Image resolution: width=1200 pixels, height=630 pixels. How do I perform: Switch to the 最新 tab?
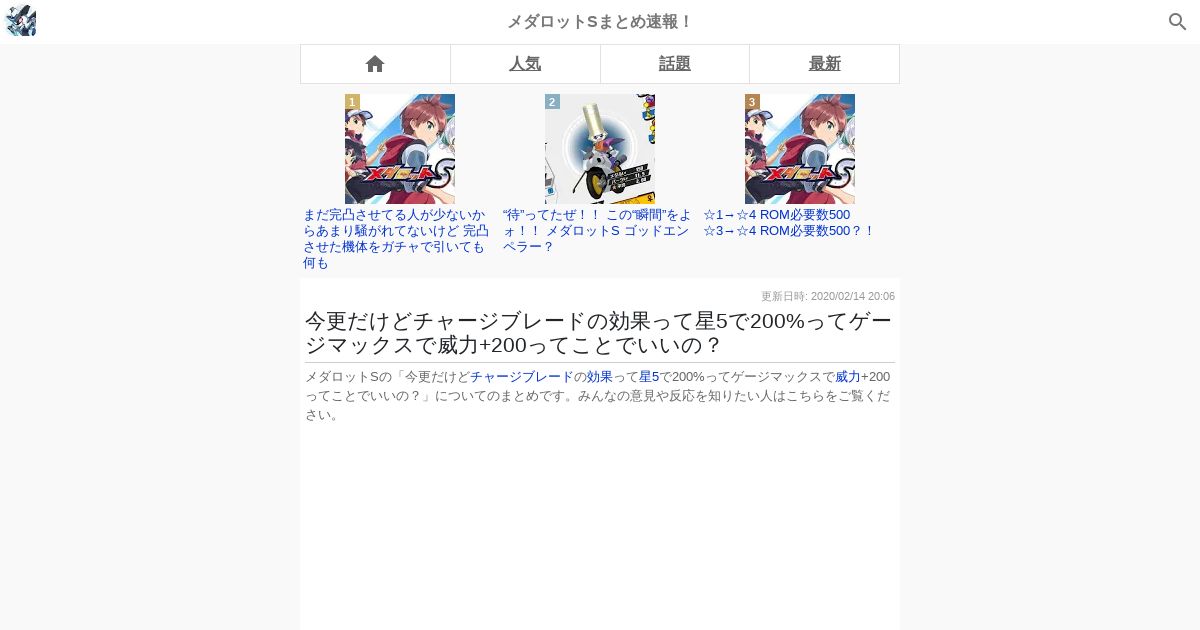point(825,64)
